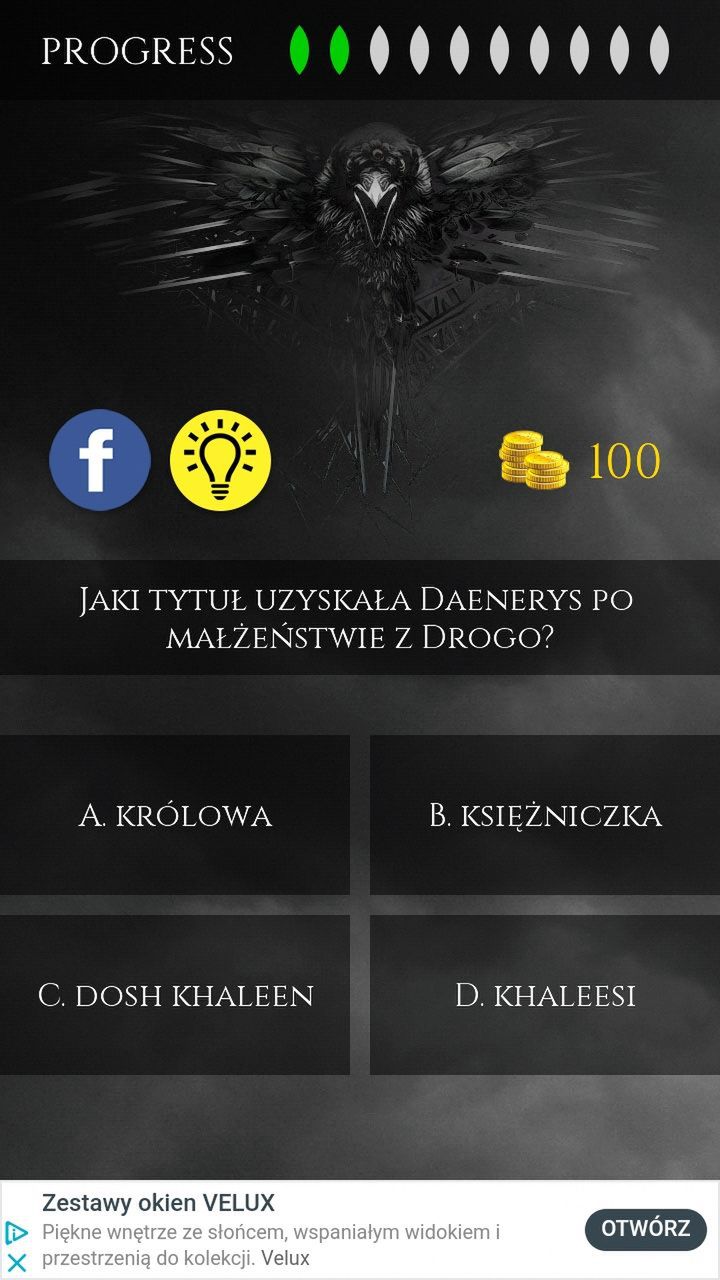Screen dimensions: 720x1280
Task: Open the ad info triangle icon
Action: [16, 1233]
